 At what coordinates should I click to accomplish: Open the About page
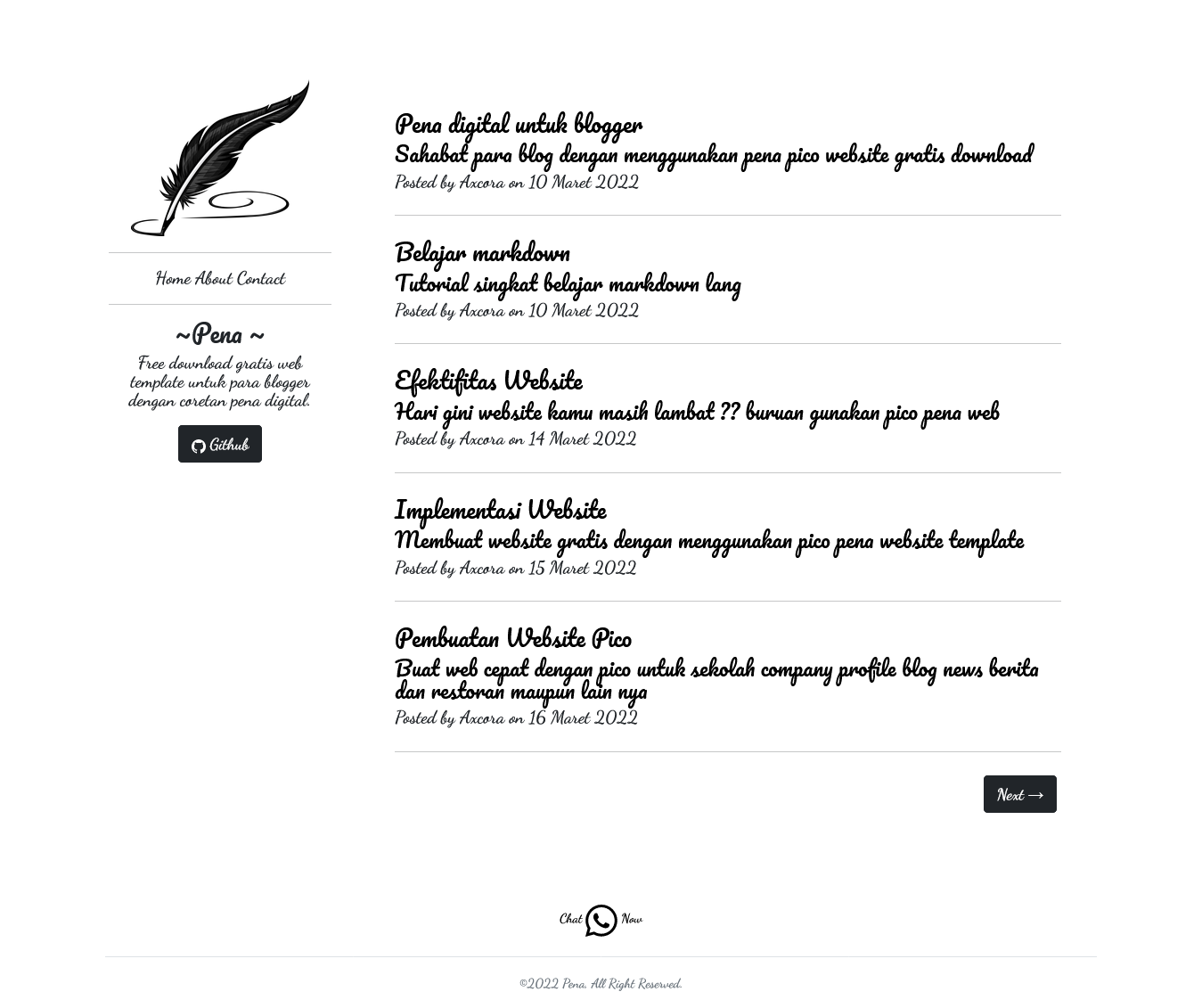point(213,278)
